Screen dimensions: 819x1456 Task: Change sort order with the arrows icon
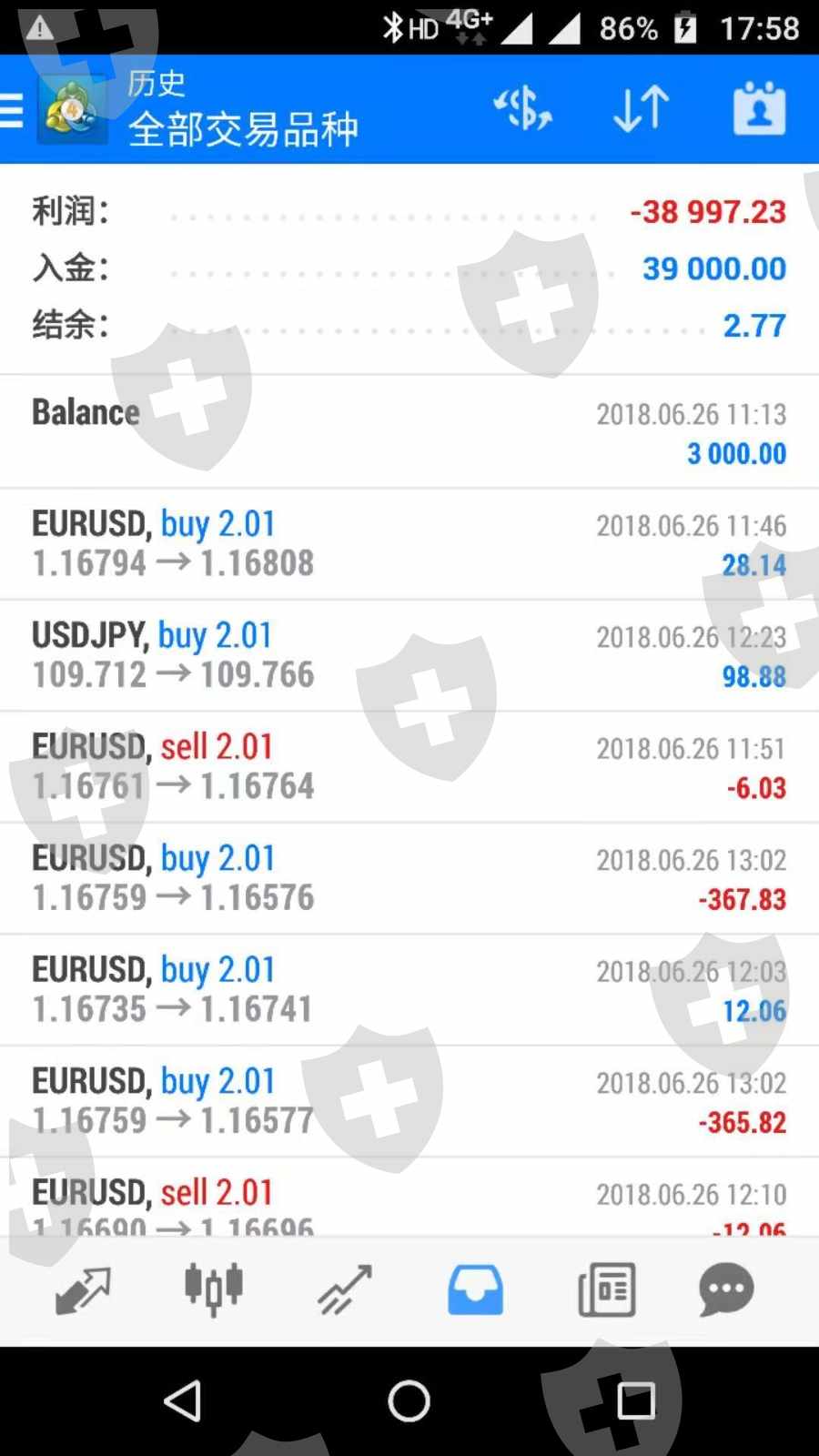click(641, 110)
